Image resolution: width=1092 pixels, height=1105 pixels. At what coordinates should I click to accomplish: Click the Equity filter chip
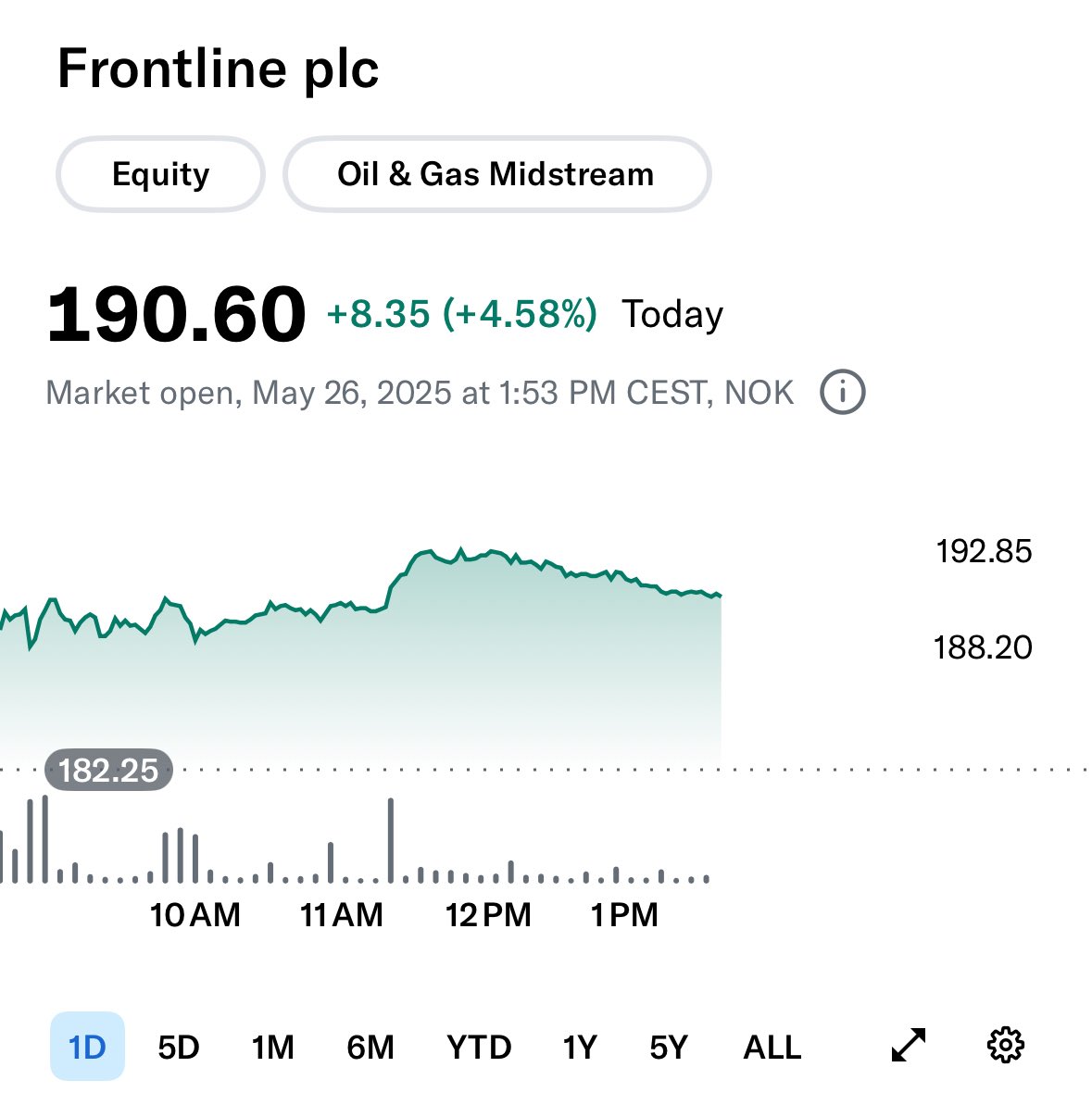(x=159, y=173)
